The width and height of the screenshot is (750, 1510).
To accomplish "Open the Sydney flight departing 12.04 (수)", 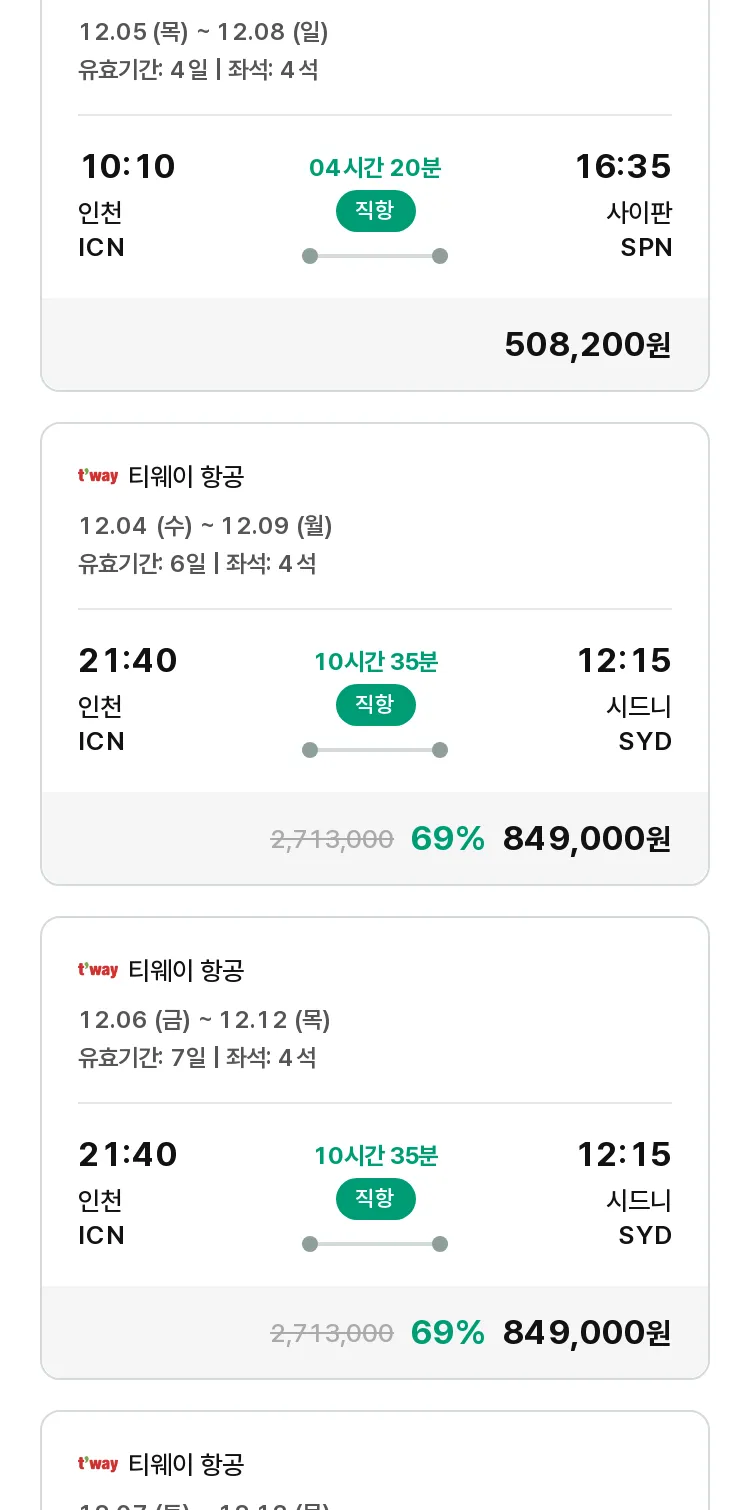I will pyautogui.click(x=375, y=654).
